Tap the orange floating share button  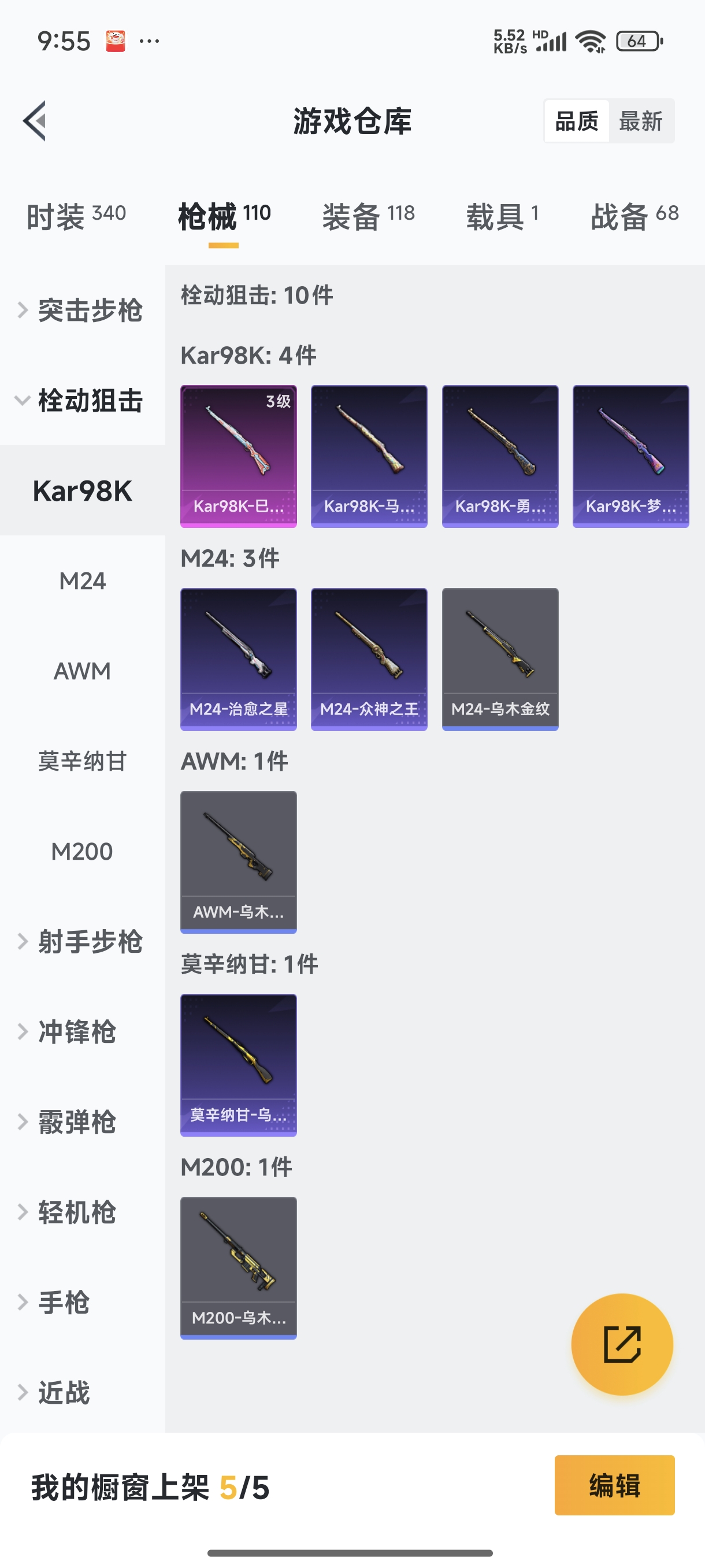(622, 1344)
